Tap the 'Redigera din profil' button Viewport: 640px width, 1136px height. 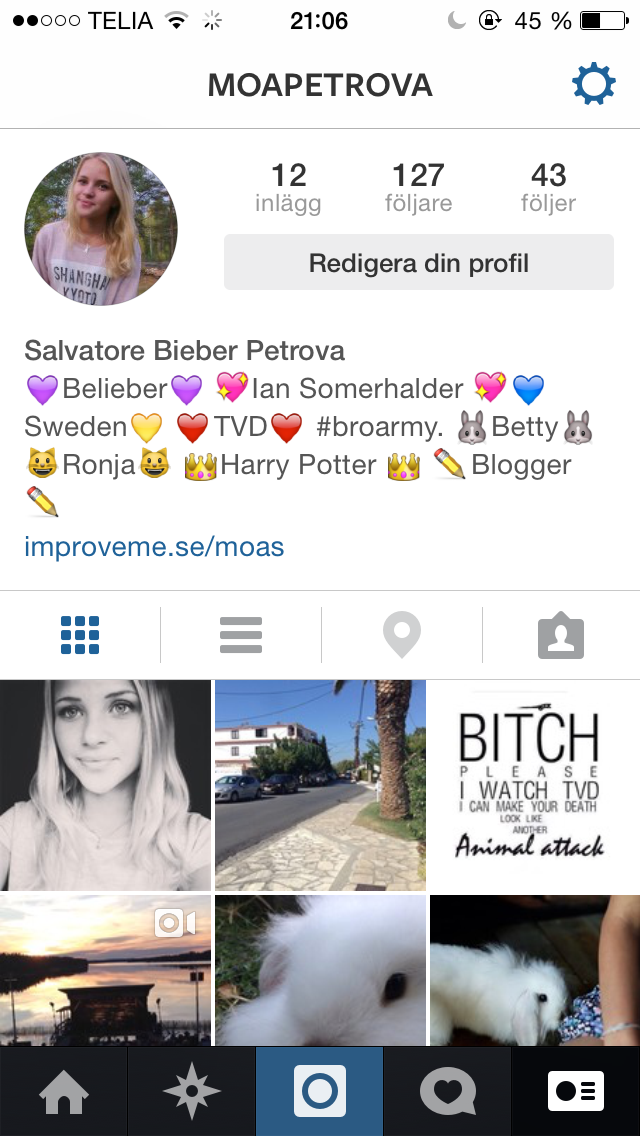pos(418,263)
